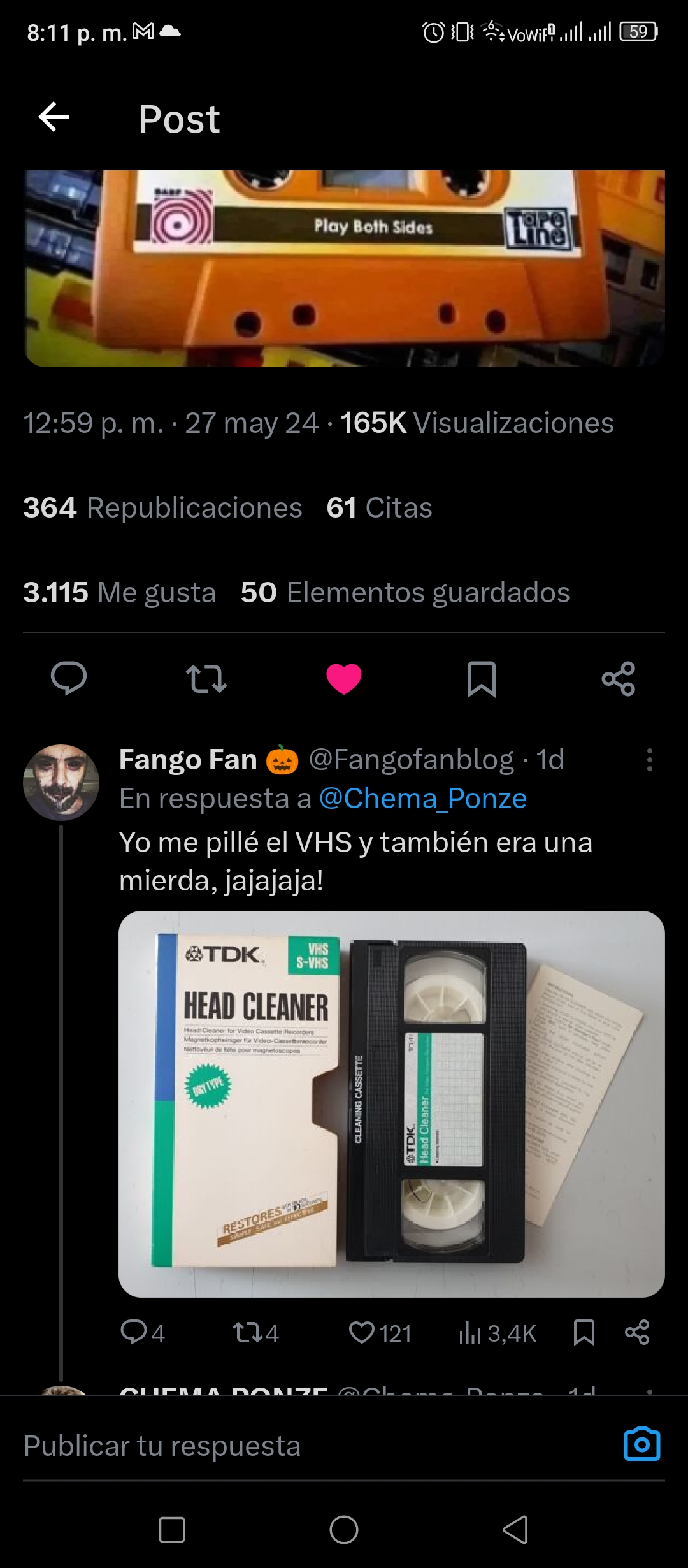
Task: Repost the main post
Action: point(206,679)
